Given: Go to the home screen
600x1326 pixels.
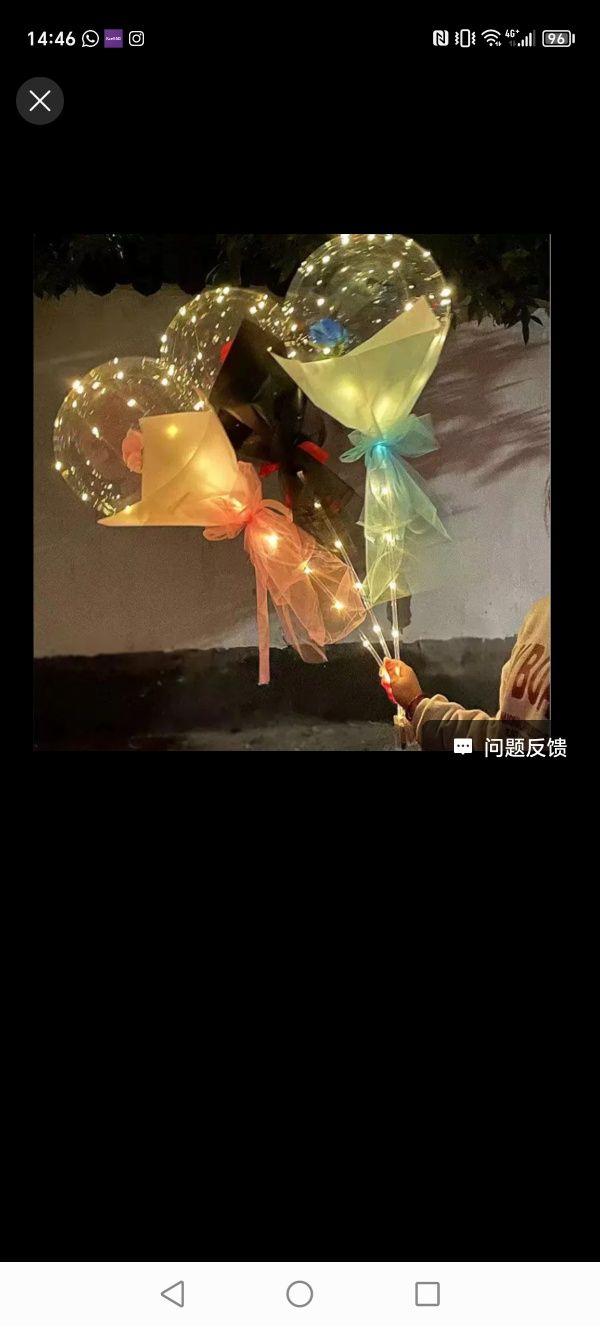Looking at the screenshot, I should (300, 1294).
